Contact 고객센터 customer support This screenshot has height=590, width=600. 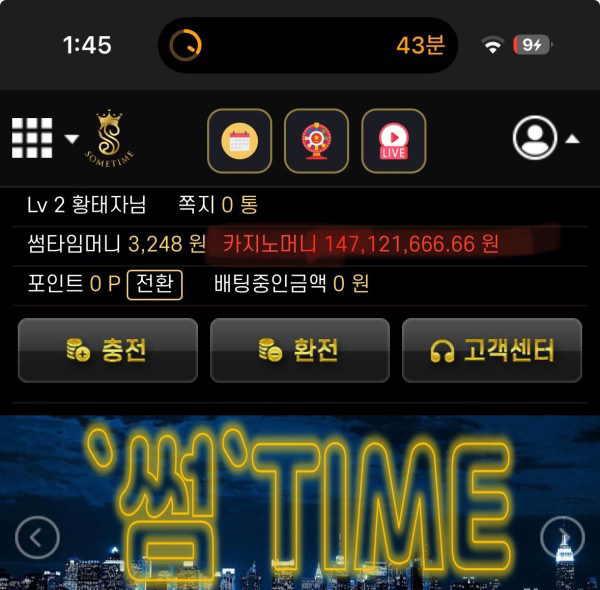pyautogui.click(x=492, y=350)
